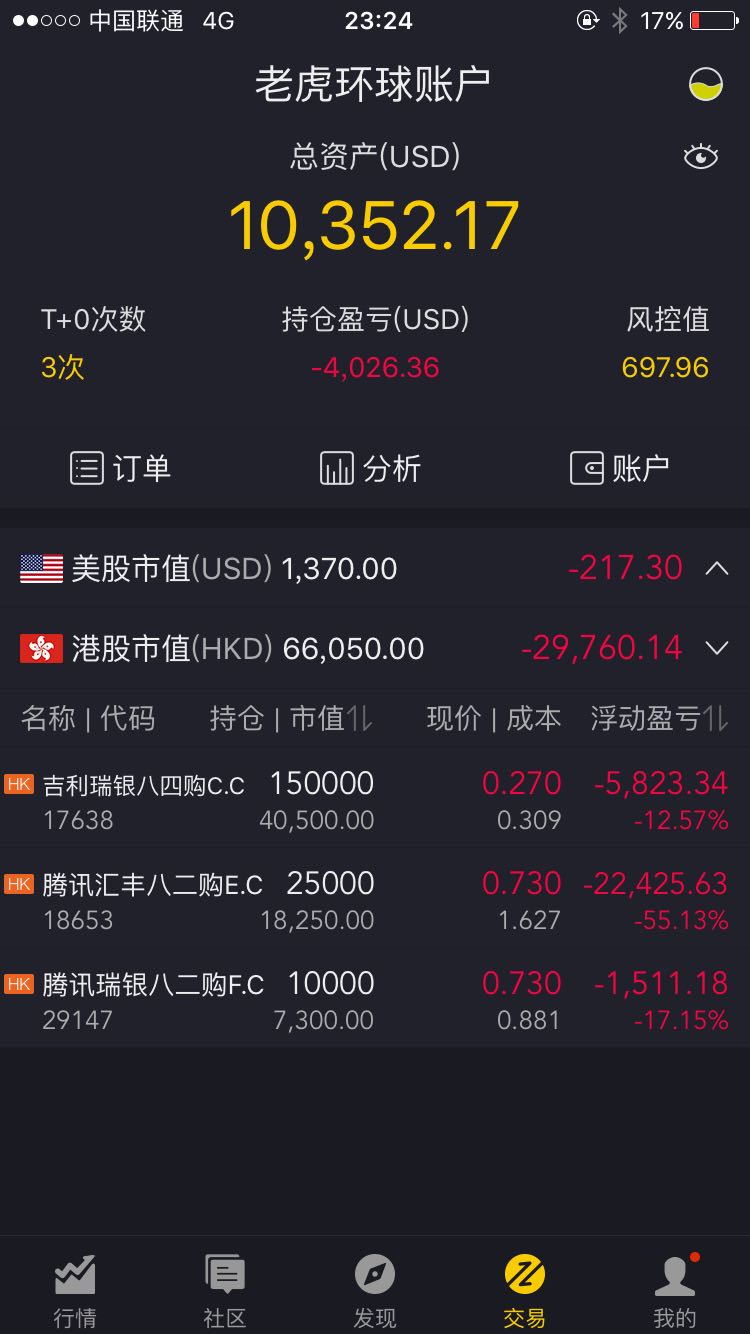
Task: Select the 交易 trade tab
Action: click(525, 1291)
